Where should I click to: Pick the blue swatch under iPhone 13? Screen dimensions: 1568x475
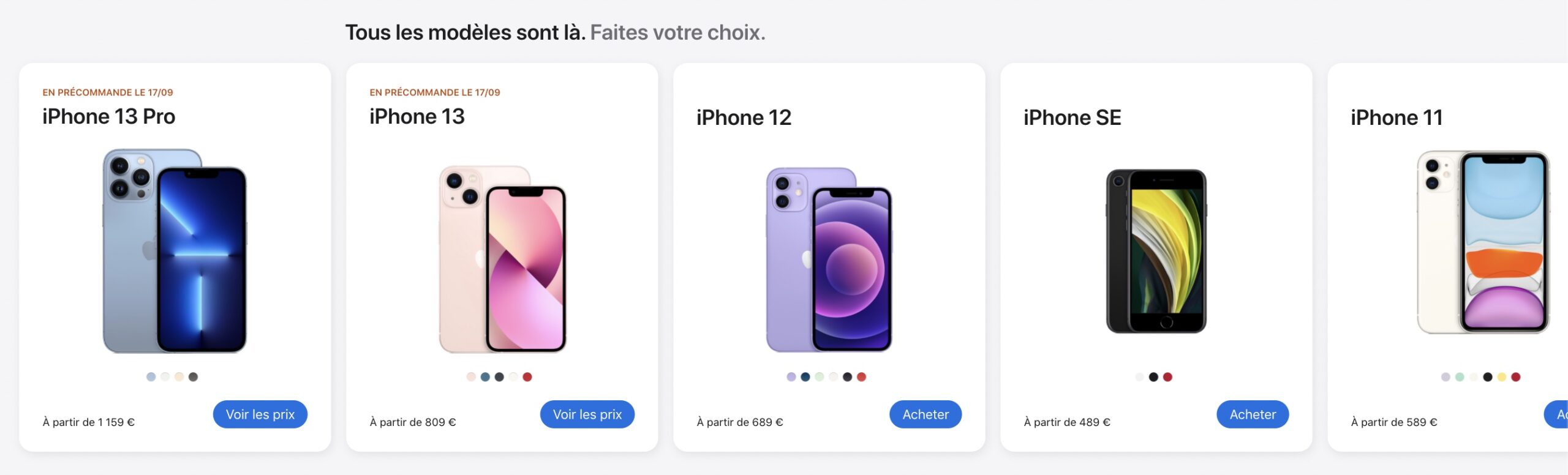(485, 377)
